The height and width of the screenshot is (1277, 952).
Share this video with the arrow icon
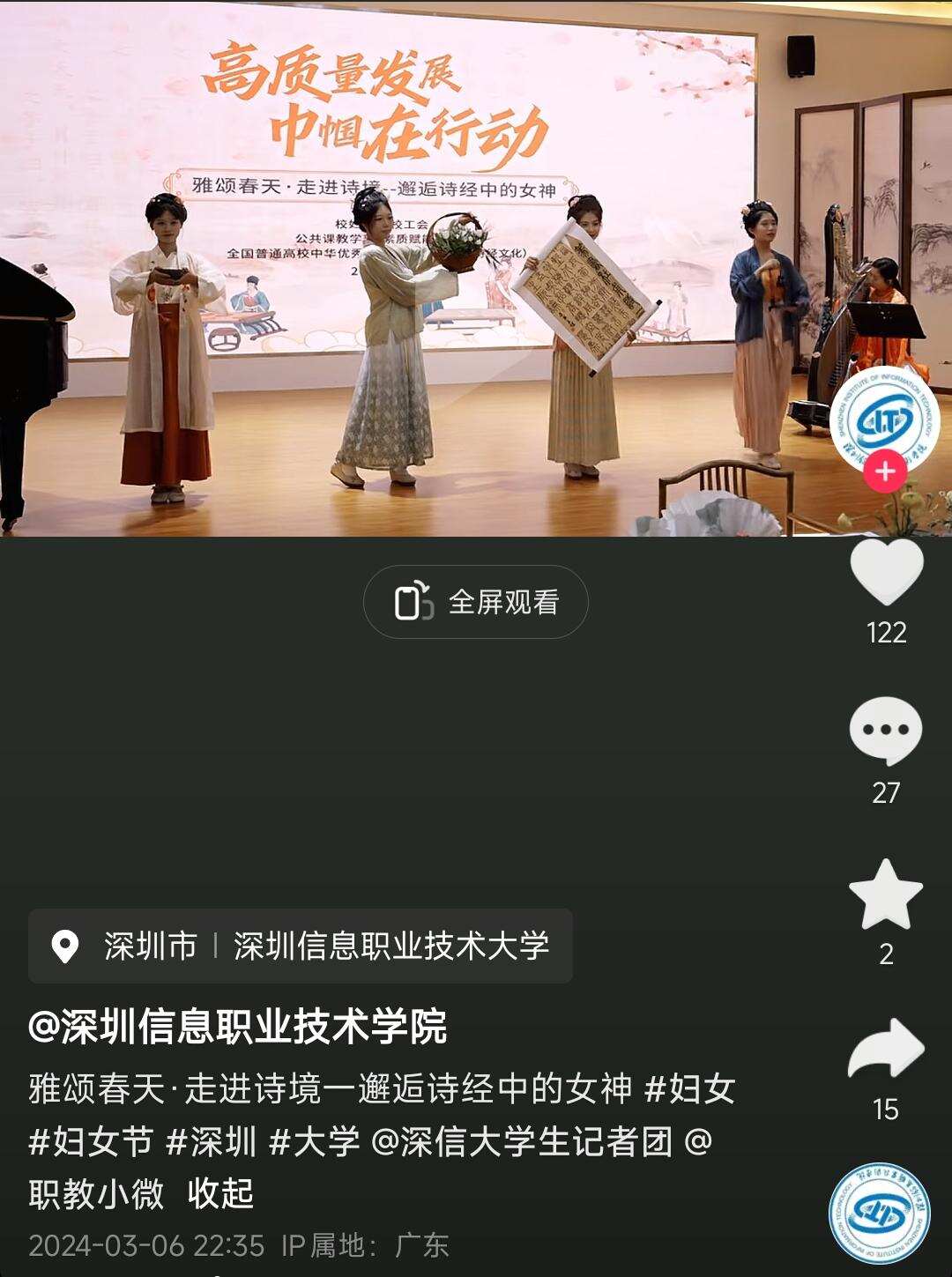[885, 1049]
